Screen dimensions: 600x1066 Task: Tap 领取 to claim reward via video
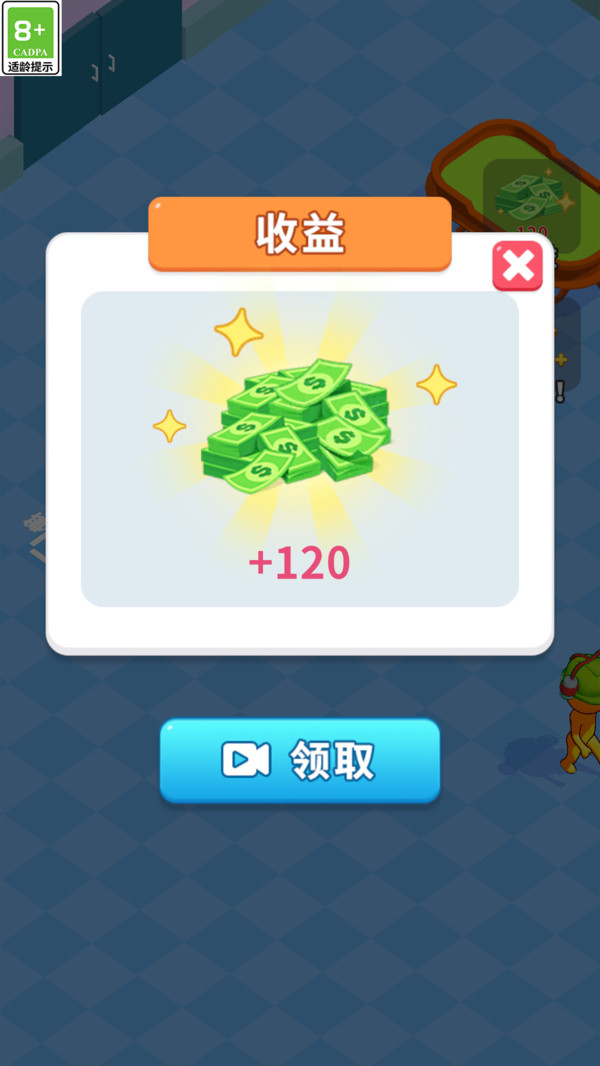[300, 760]
